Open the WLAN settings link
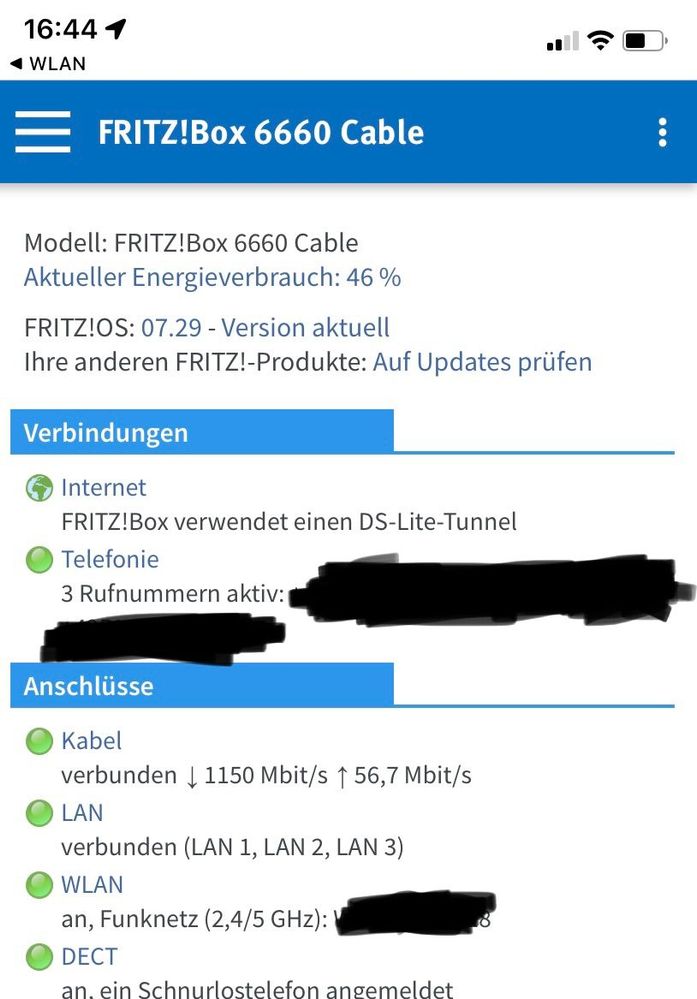This screenshot has width=697, height=999. tap(92, 885)
